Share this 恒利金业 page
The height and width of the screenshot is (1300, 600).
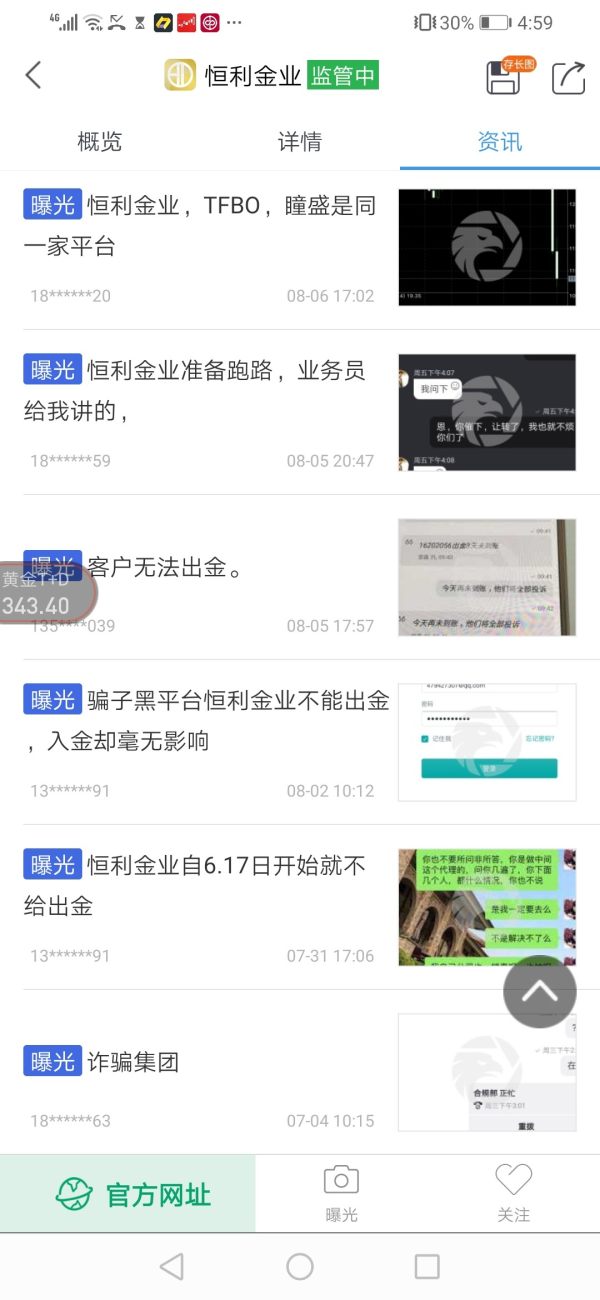pos(568,77)
